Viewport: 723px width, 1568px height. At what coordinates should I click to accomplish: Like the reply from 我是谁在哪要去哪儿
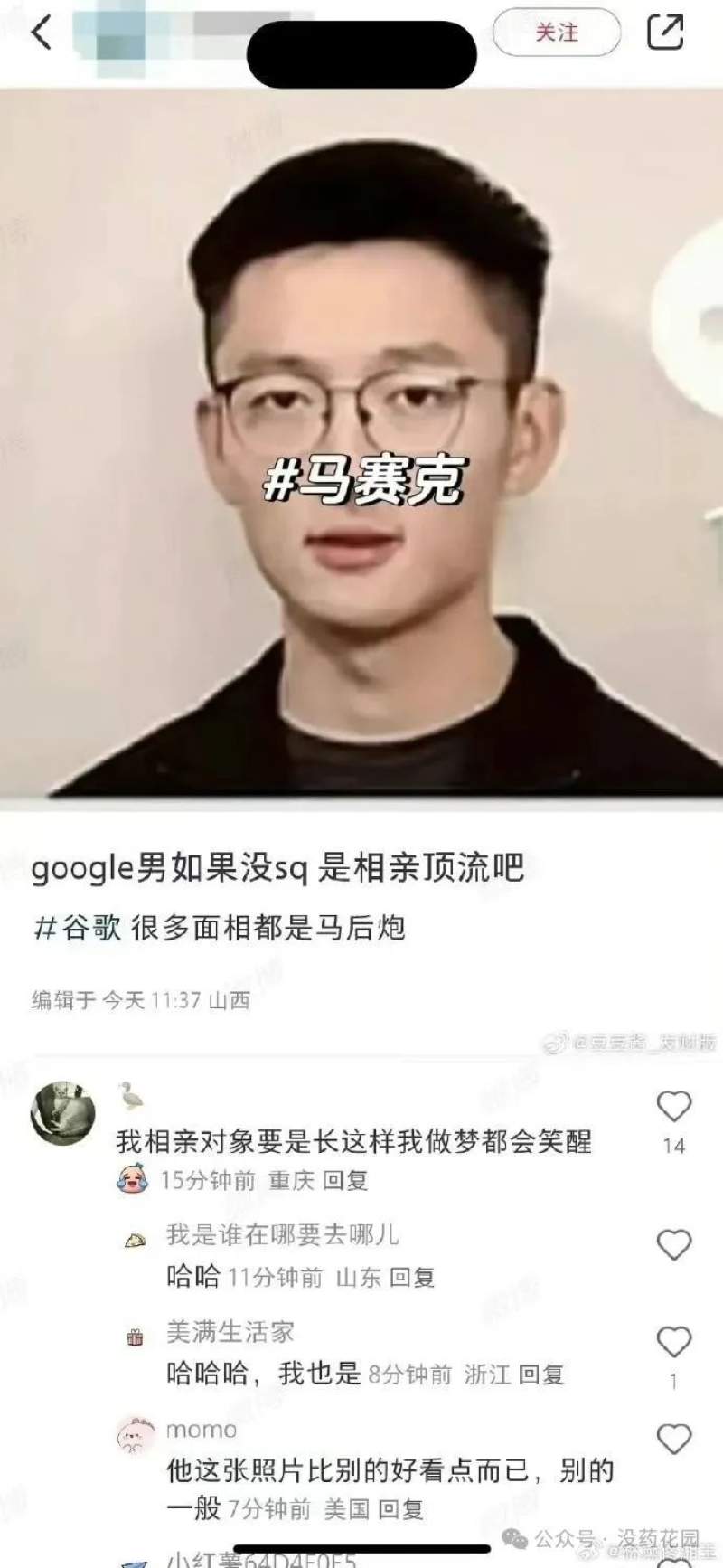673,1245
